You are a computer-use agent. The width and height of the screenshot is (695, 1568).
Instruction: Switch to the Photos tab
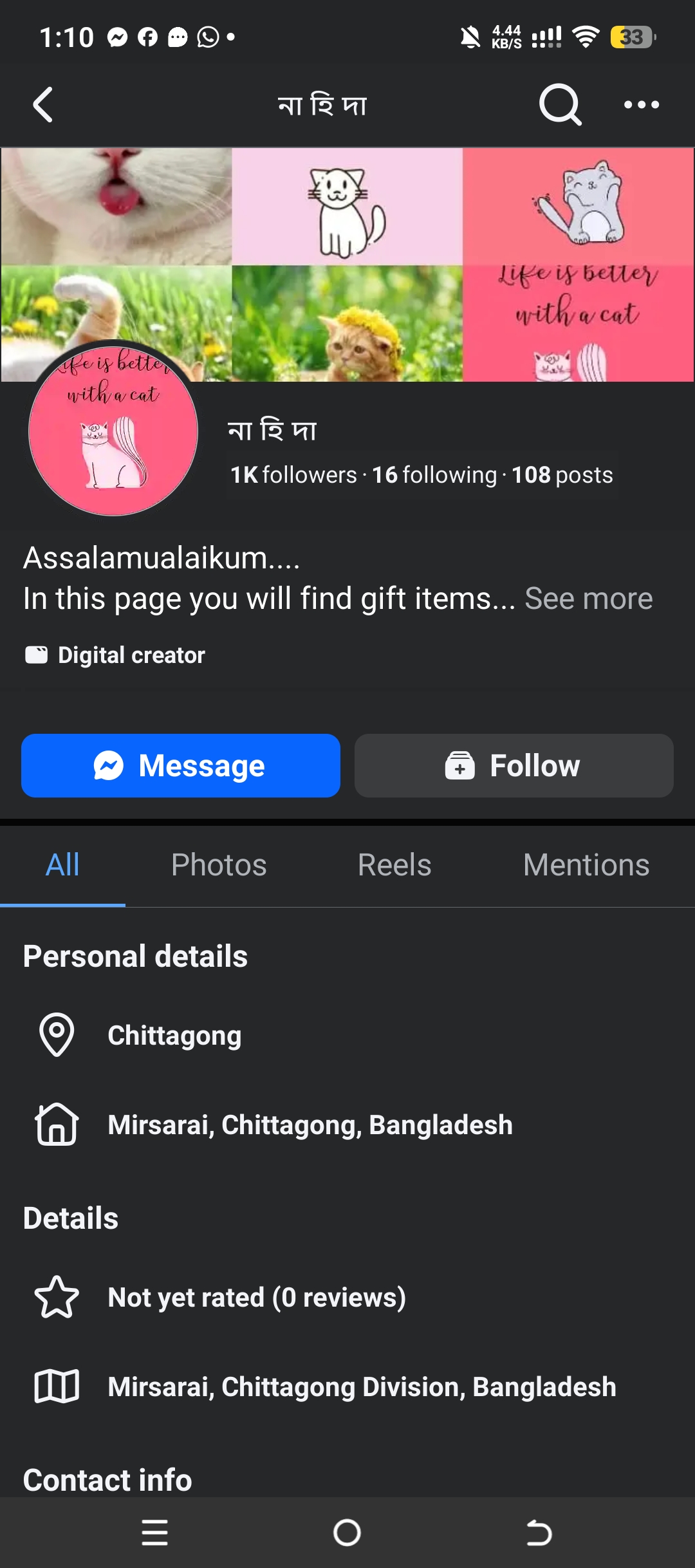click(219, 864)
